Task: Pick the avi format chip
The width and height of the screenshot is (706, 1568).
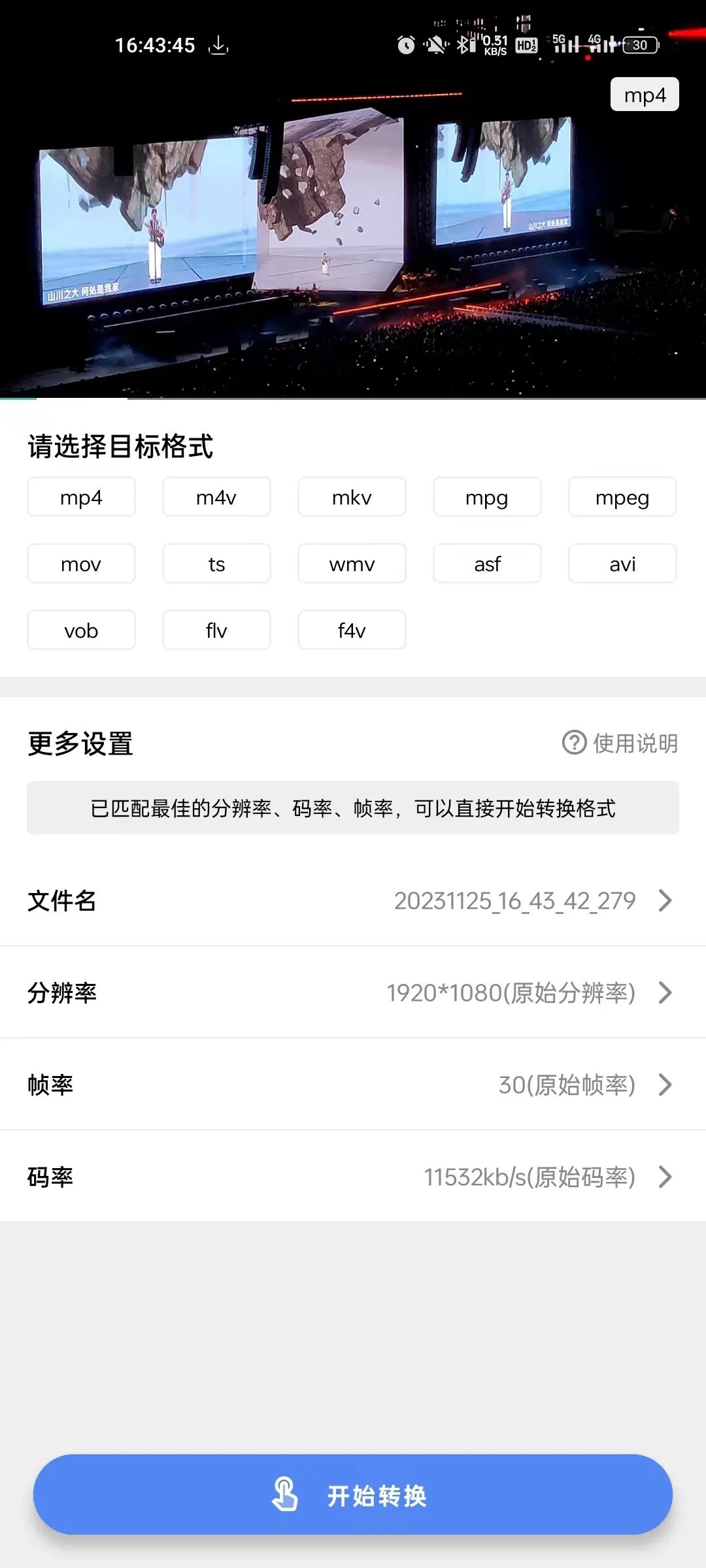Action: 622,564
